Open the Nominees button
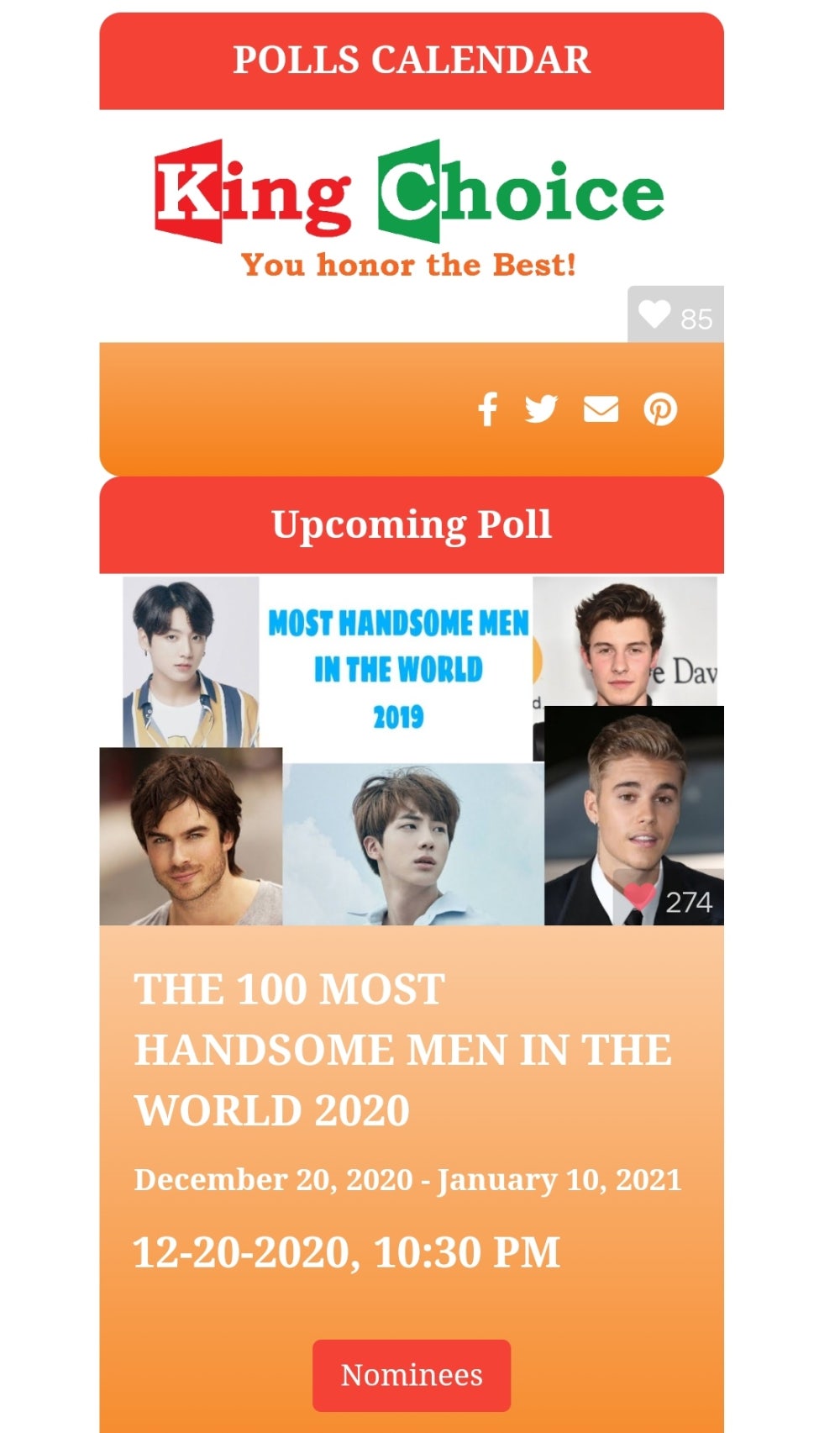The height and width of the screenshot is (1433, 840). (412, 1375)
